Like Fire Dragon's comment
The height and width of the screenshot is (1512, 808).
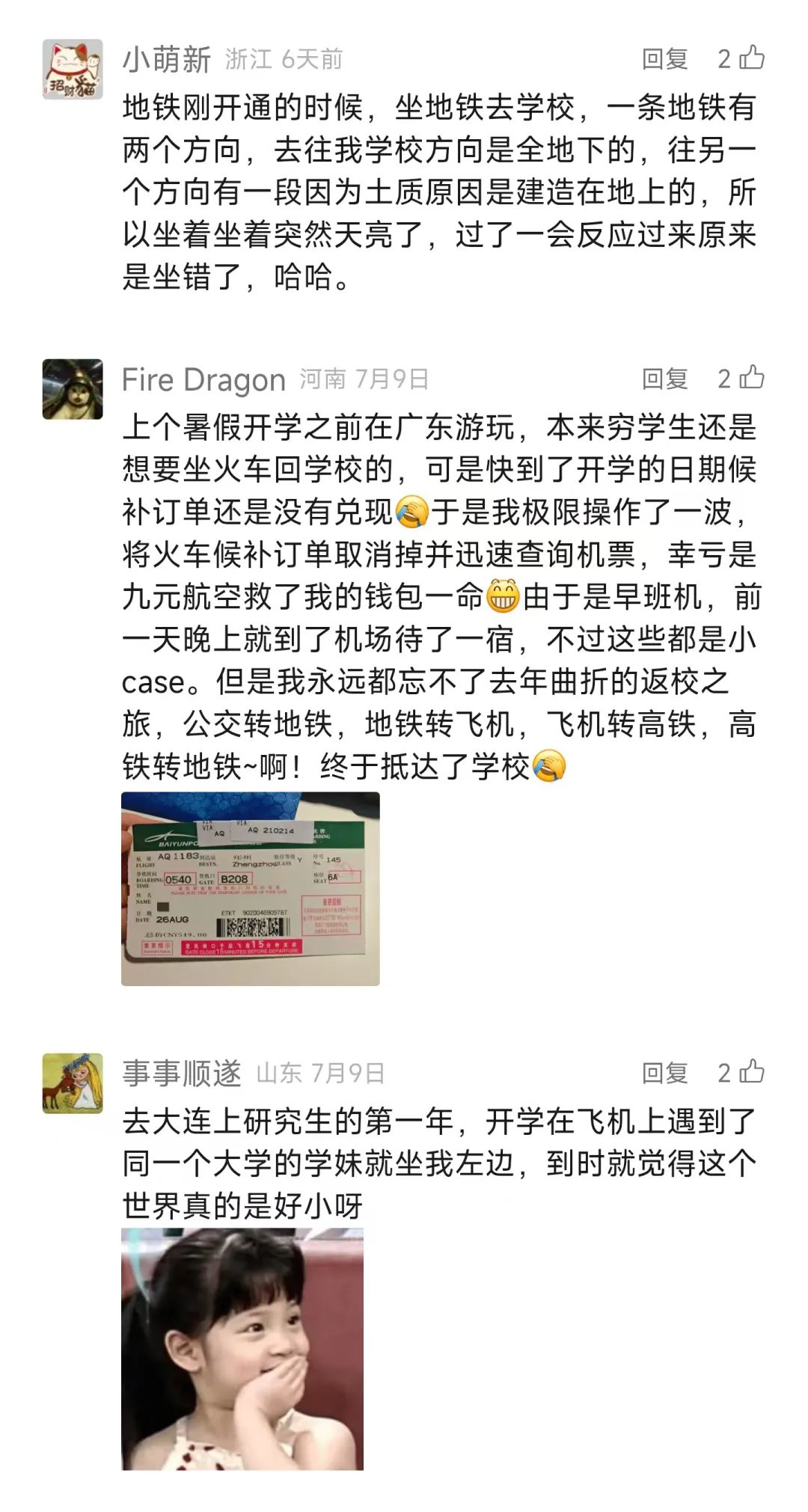[750, 379]
